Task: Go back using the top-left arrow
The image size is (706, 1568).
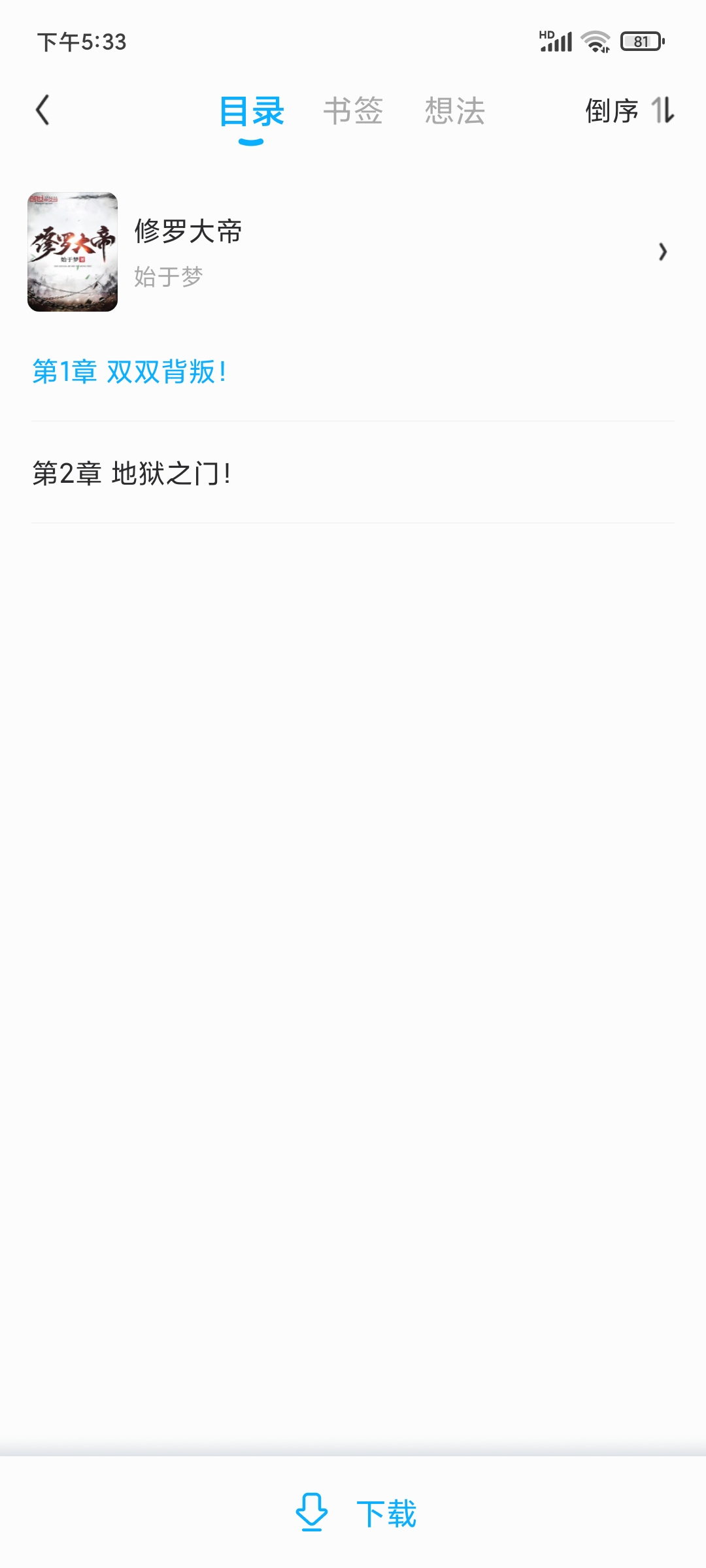Action: [43, 110]
